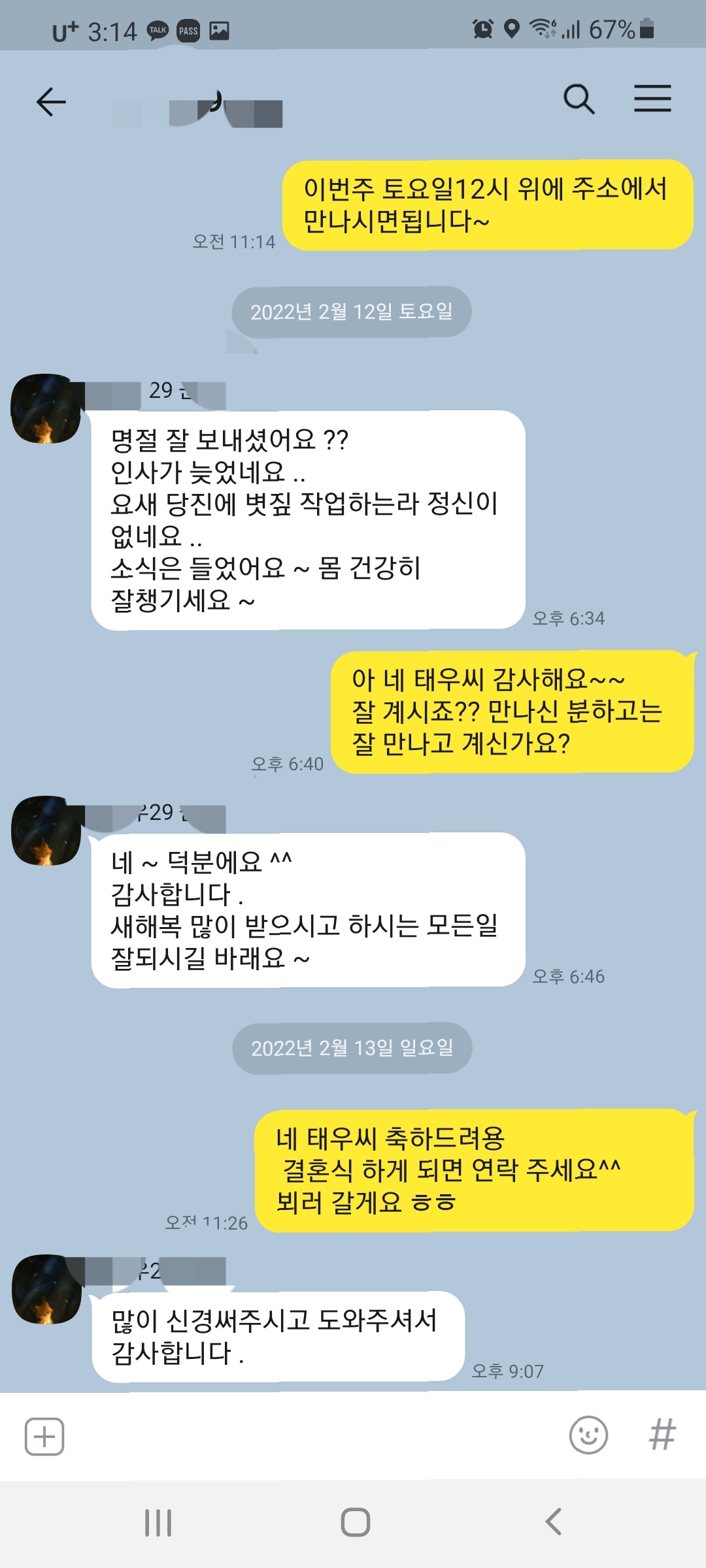
Task: Open the emoticon picker
Action: 588,1435
